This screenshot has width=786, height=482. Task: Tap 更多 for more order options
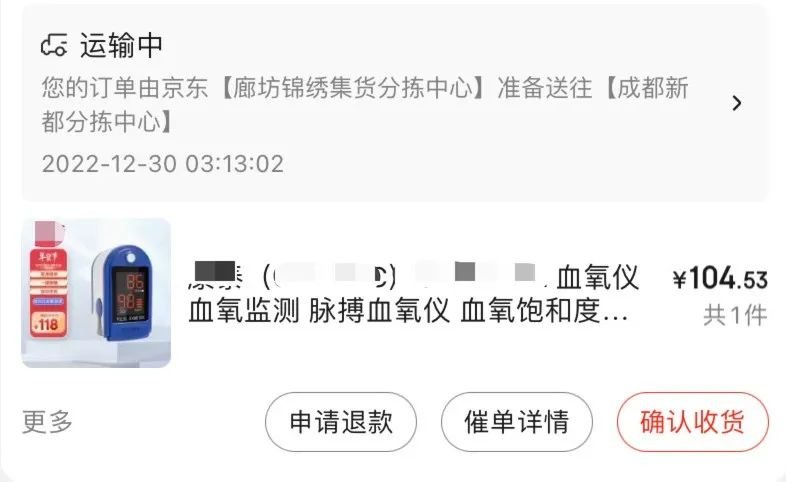[47, 422]
